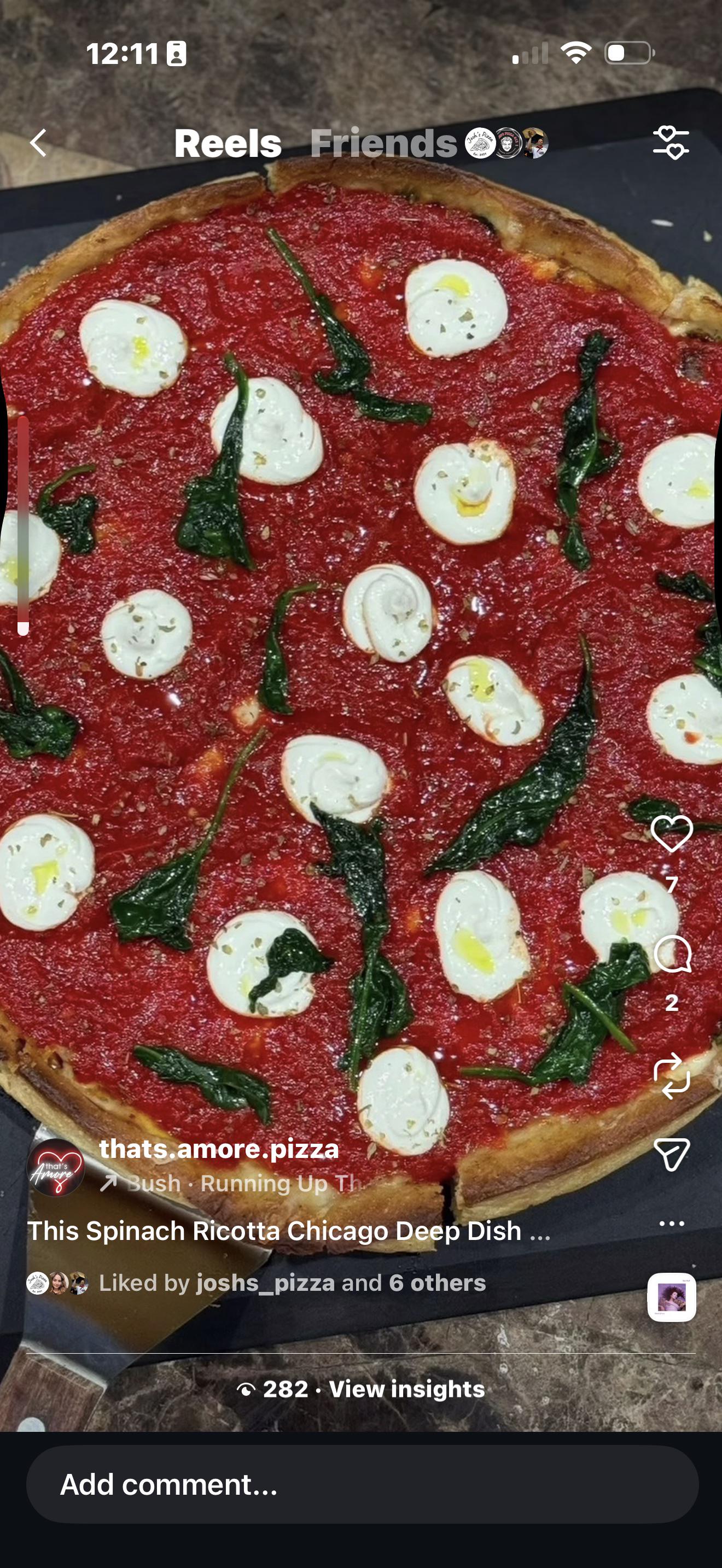Share reel via paper plane icon
The image size is (722, 1568).
tap(672, 1154)
